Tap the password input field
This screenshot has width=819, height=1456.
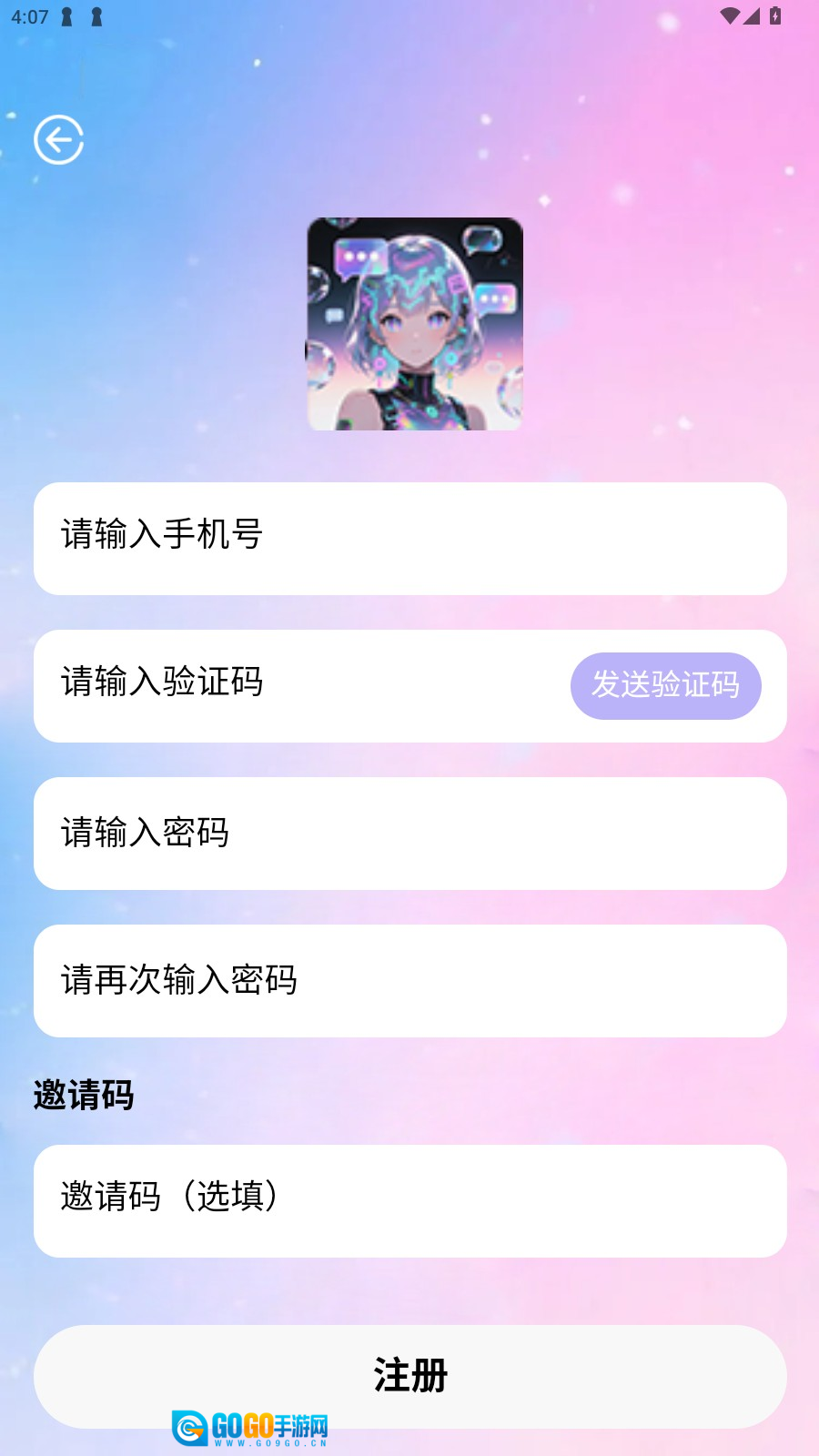409,834
